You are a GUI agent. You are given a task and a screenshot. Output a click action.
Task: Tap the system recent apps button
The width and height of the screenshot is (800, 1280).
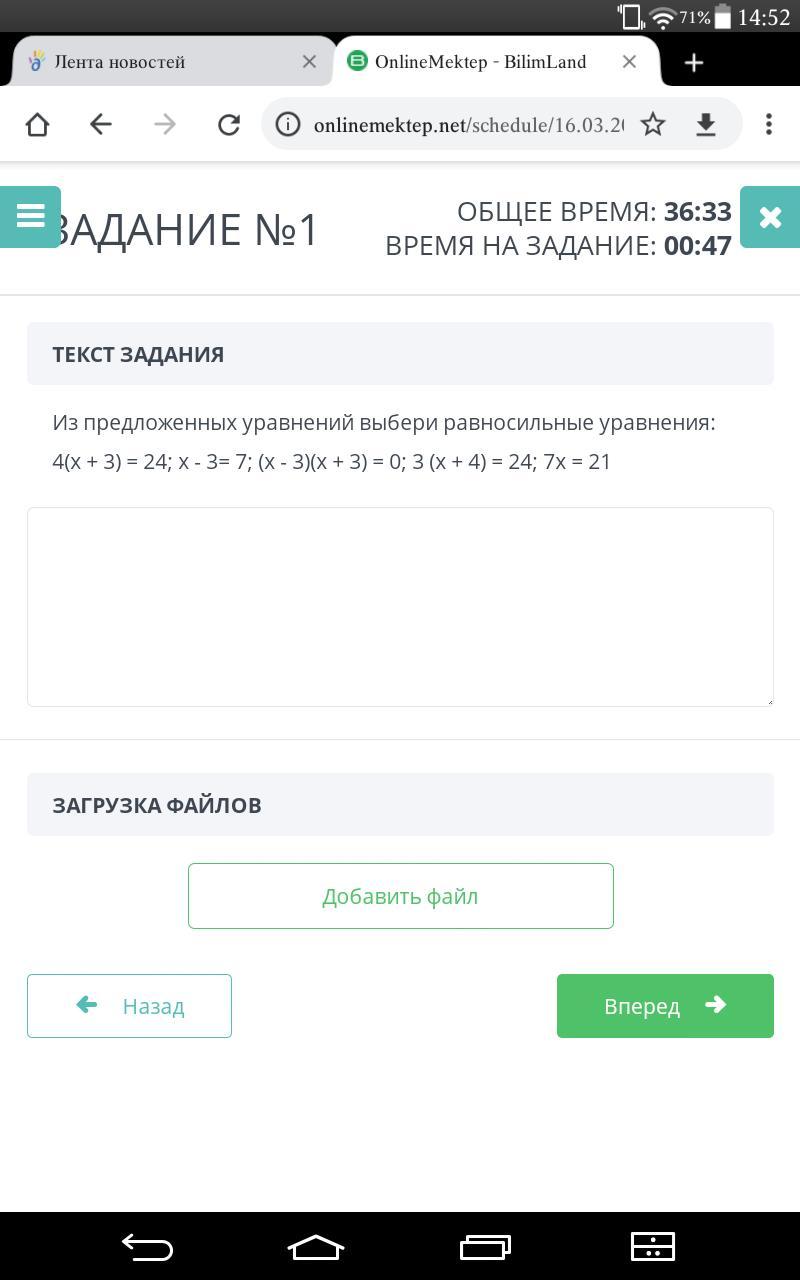point(485,1247)
